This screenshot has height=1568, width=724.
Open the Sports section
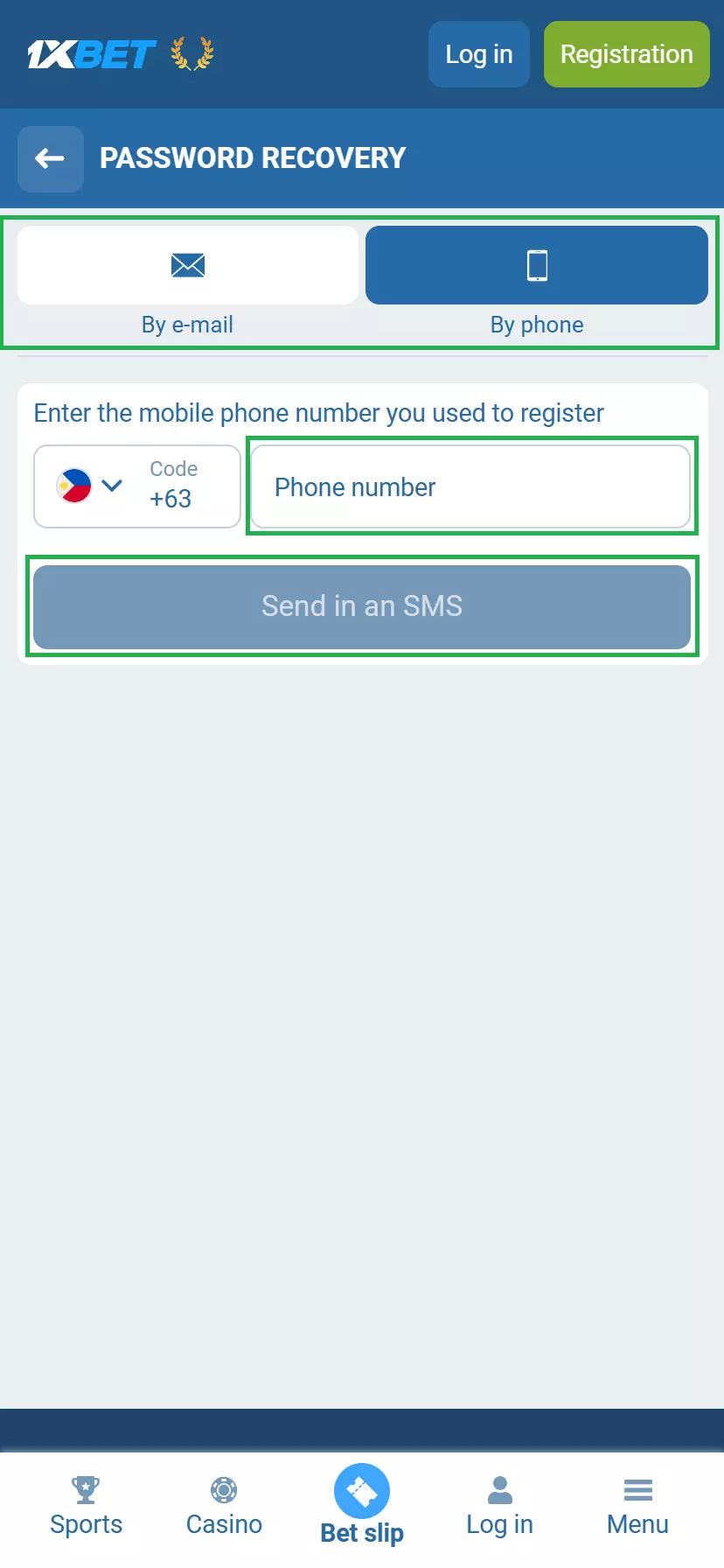pos(86,1505)
